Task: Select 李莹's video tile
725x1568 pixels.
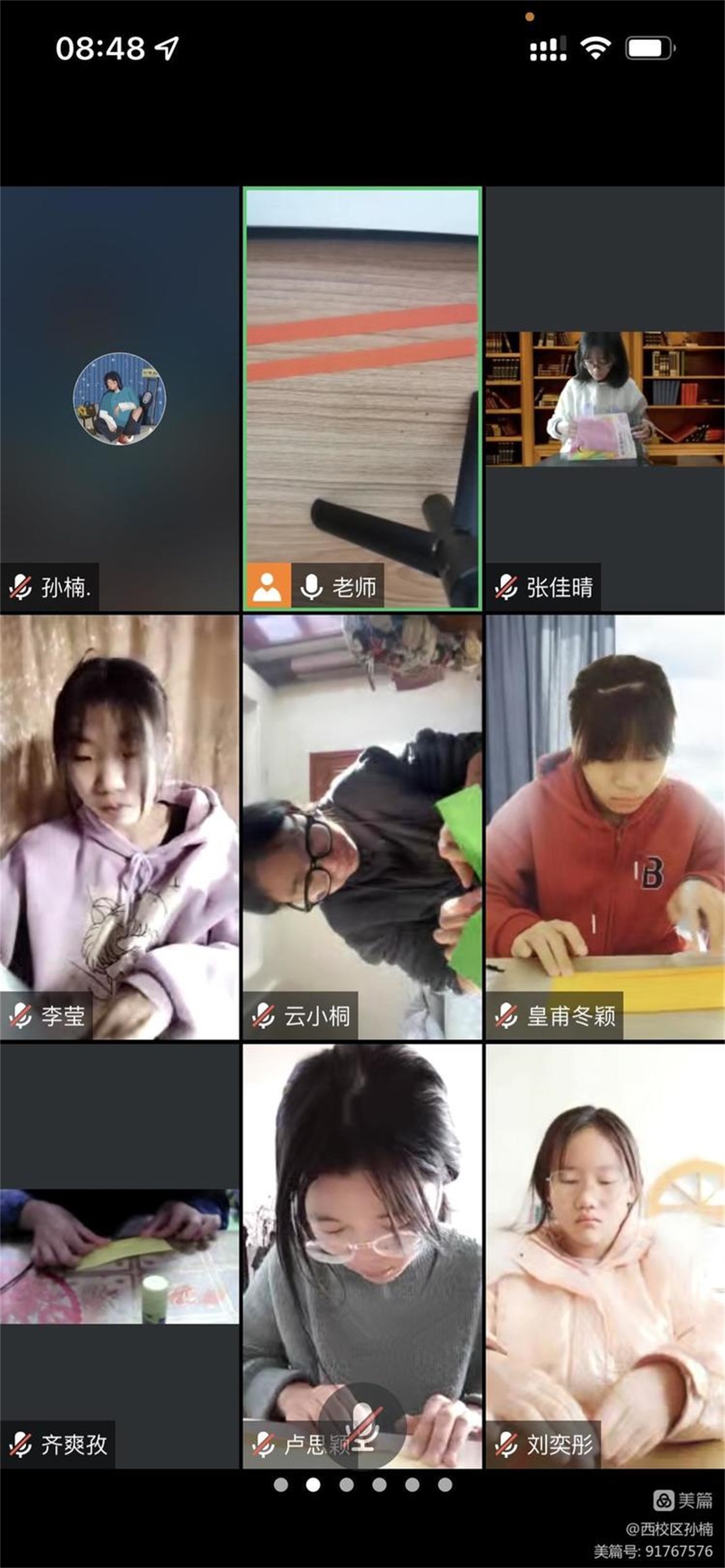Action: pyautogui.click(x=119, y=826)
